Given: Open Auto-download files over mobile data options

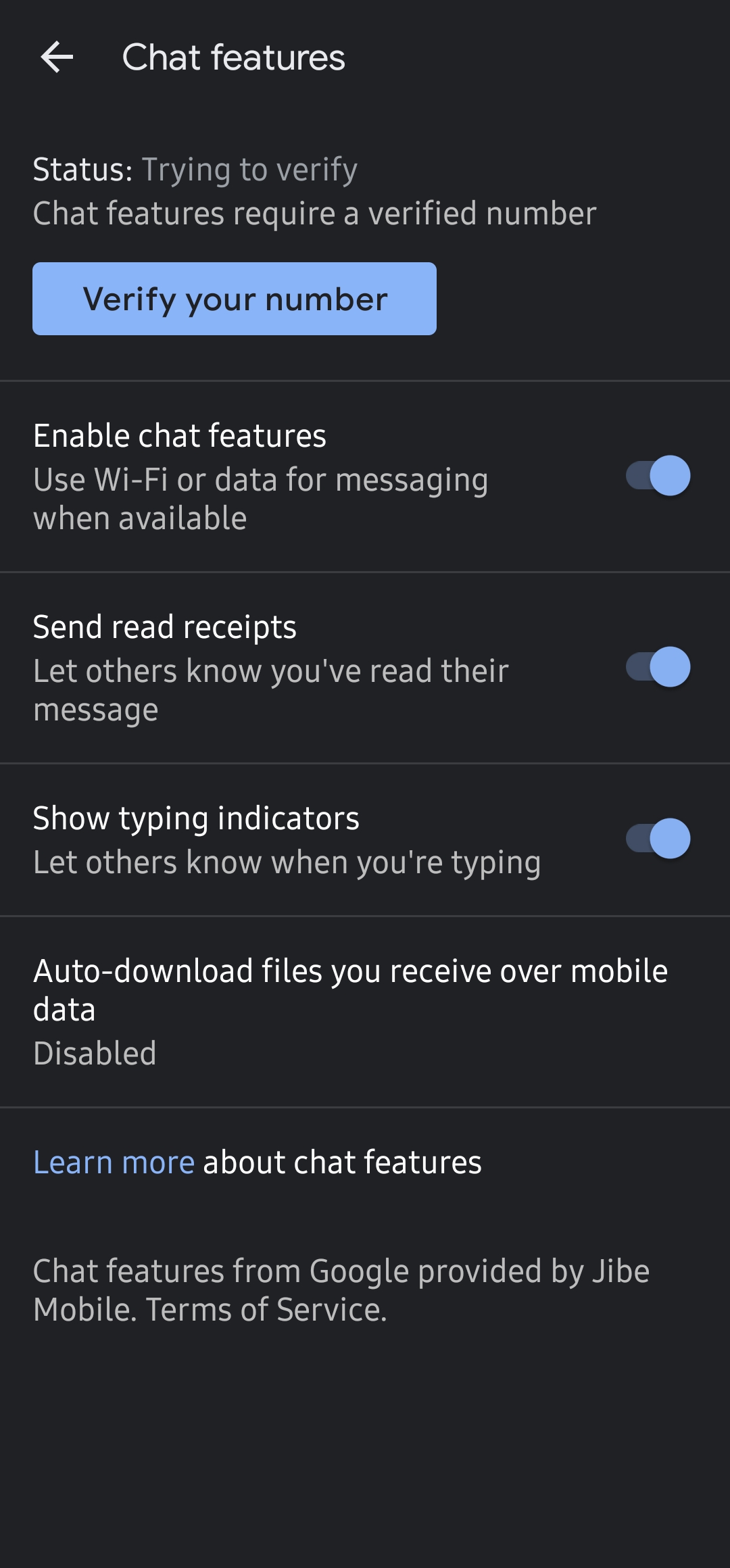Looking at the screenshot, I should 351,1010.
